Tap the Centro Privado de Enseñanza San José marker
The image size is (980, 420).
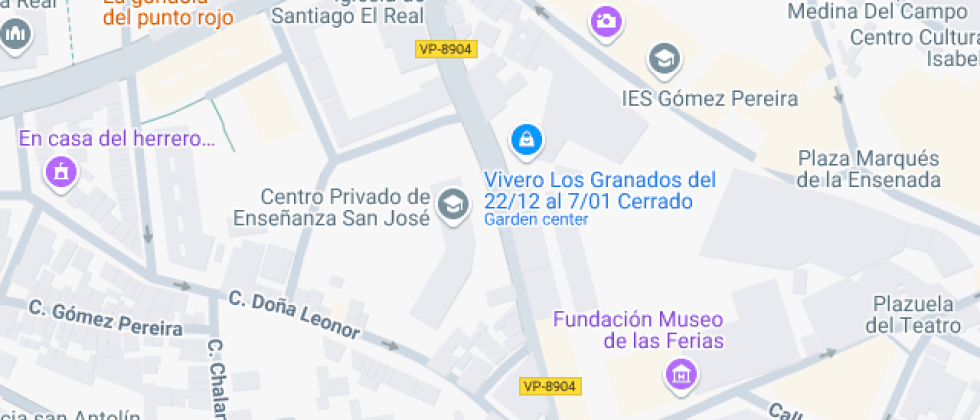click(455, 206)
